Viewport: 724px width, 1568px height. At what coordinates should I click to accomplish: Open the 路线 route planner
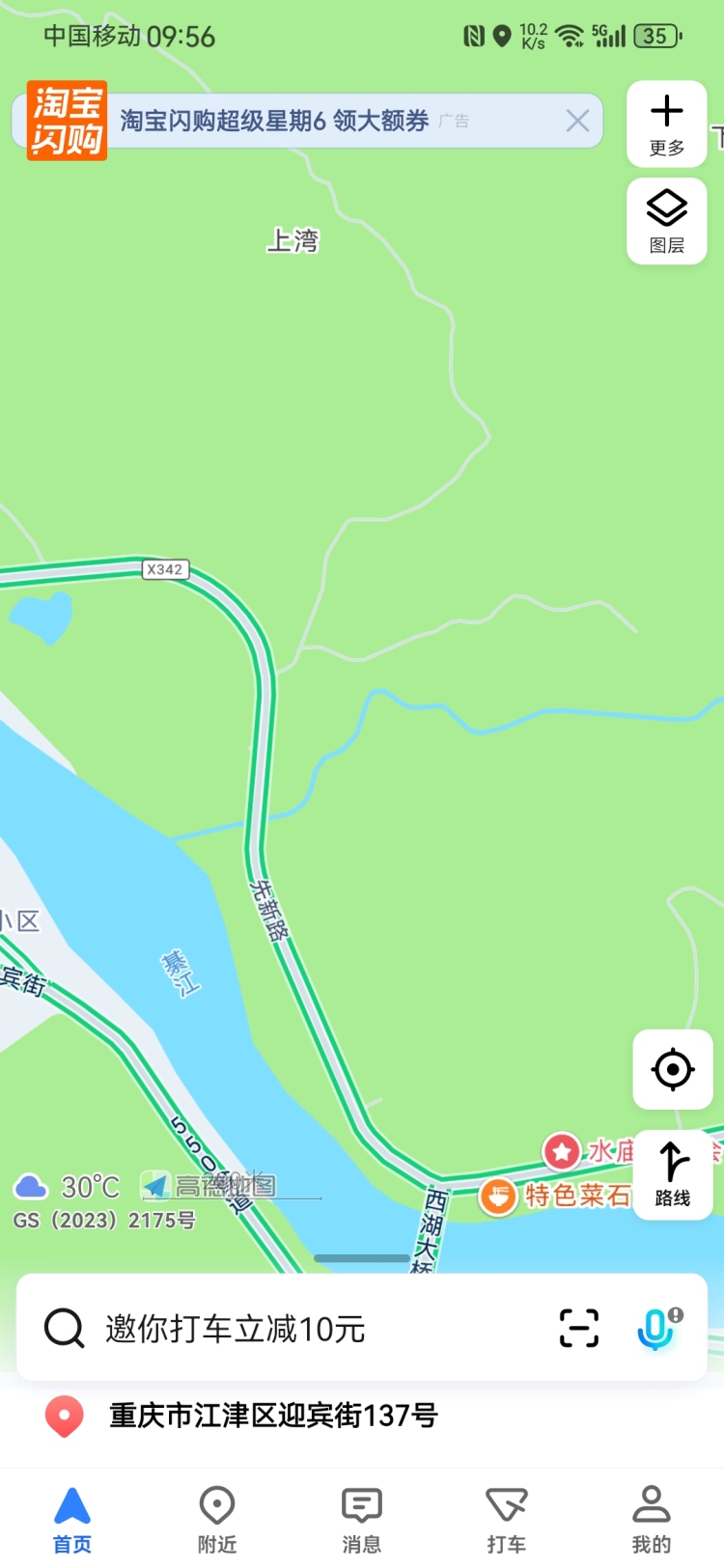pyautogui.click(x=672, y=1173)
